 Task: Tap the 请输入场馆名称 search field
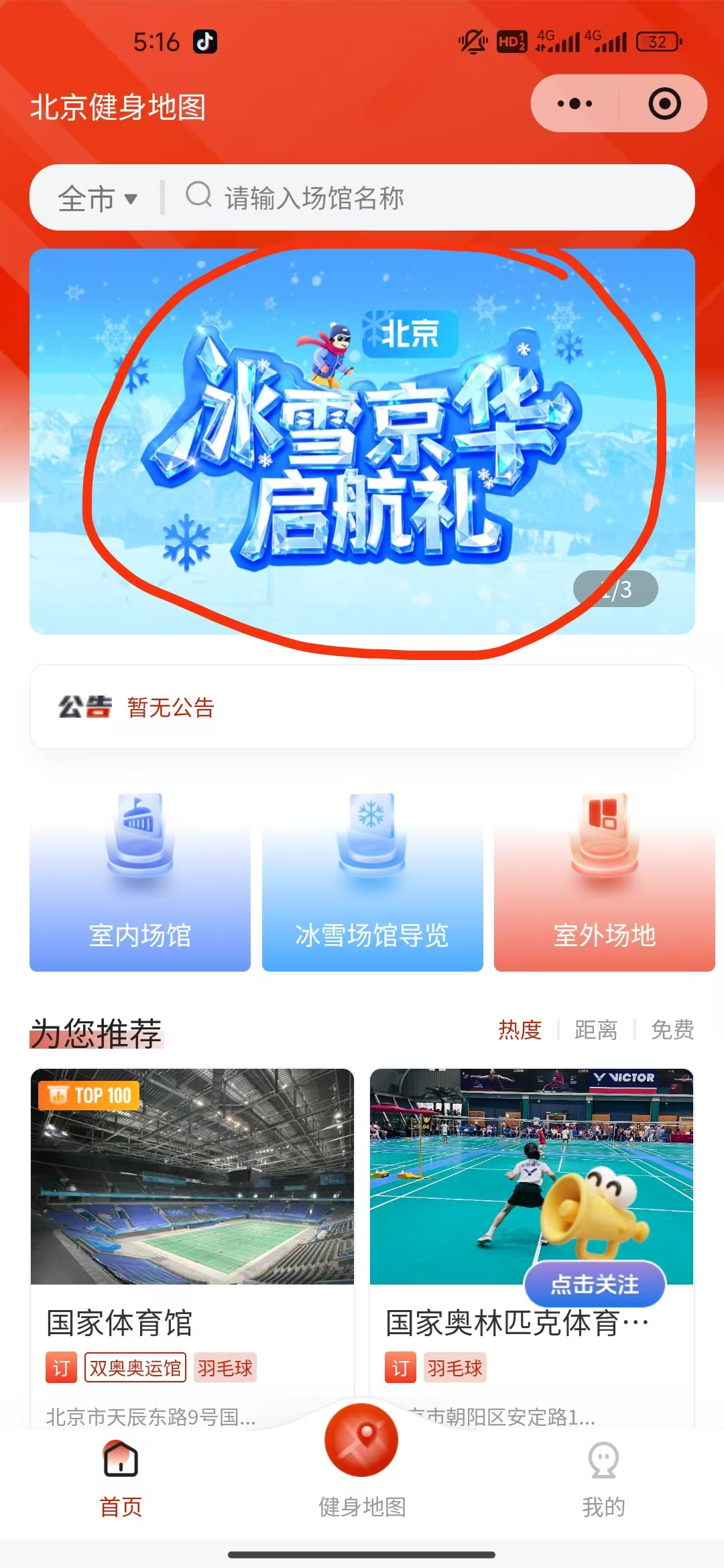click(429, 198)
